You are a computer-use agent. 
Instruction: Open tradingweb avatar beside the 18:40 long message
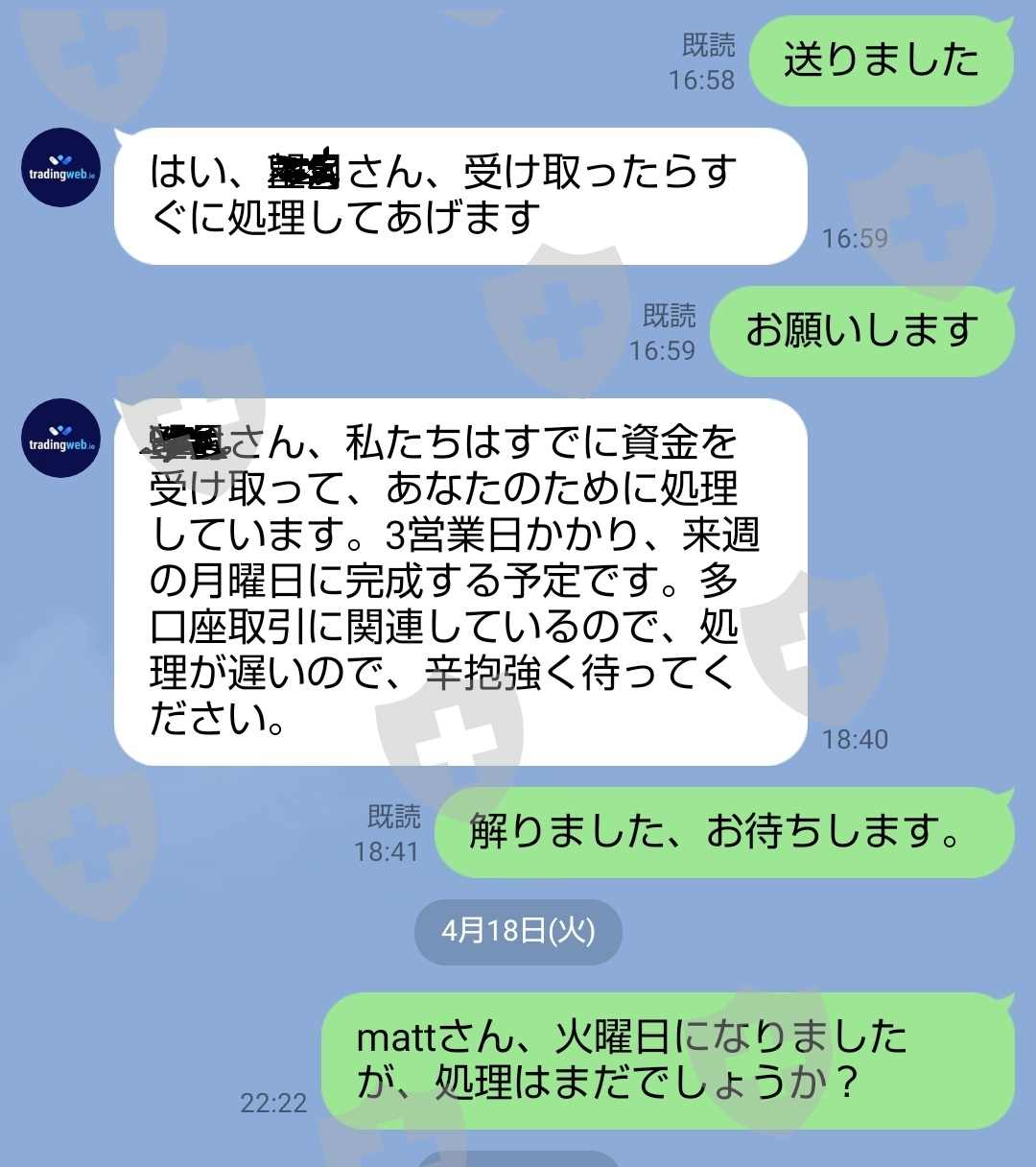click(x=61, y=439)
